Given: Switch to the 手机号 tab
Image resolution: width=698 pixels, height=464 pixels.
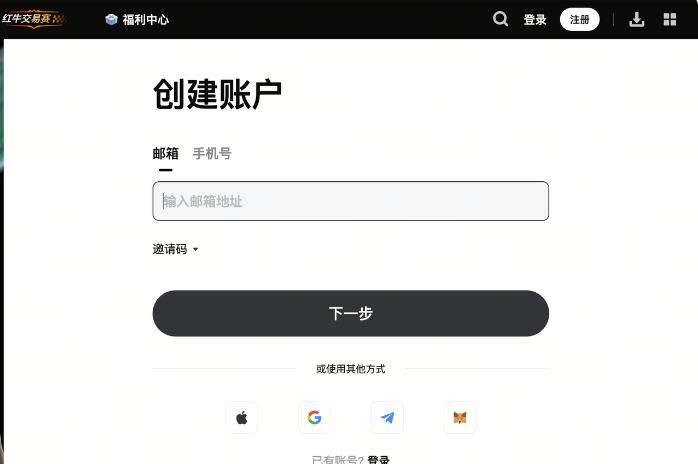Looking at the screenshot, I should click(212, 153).
